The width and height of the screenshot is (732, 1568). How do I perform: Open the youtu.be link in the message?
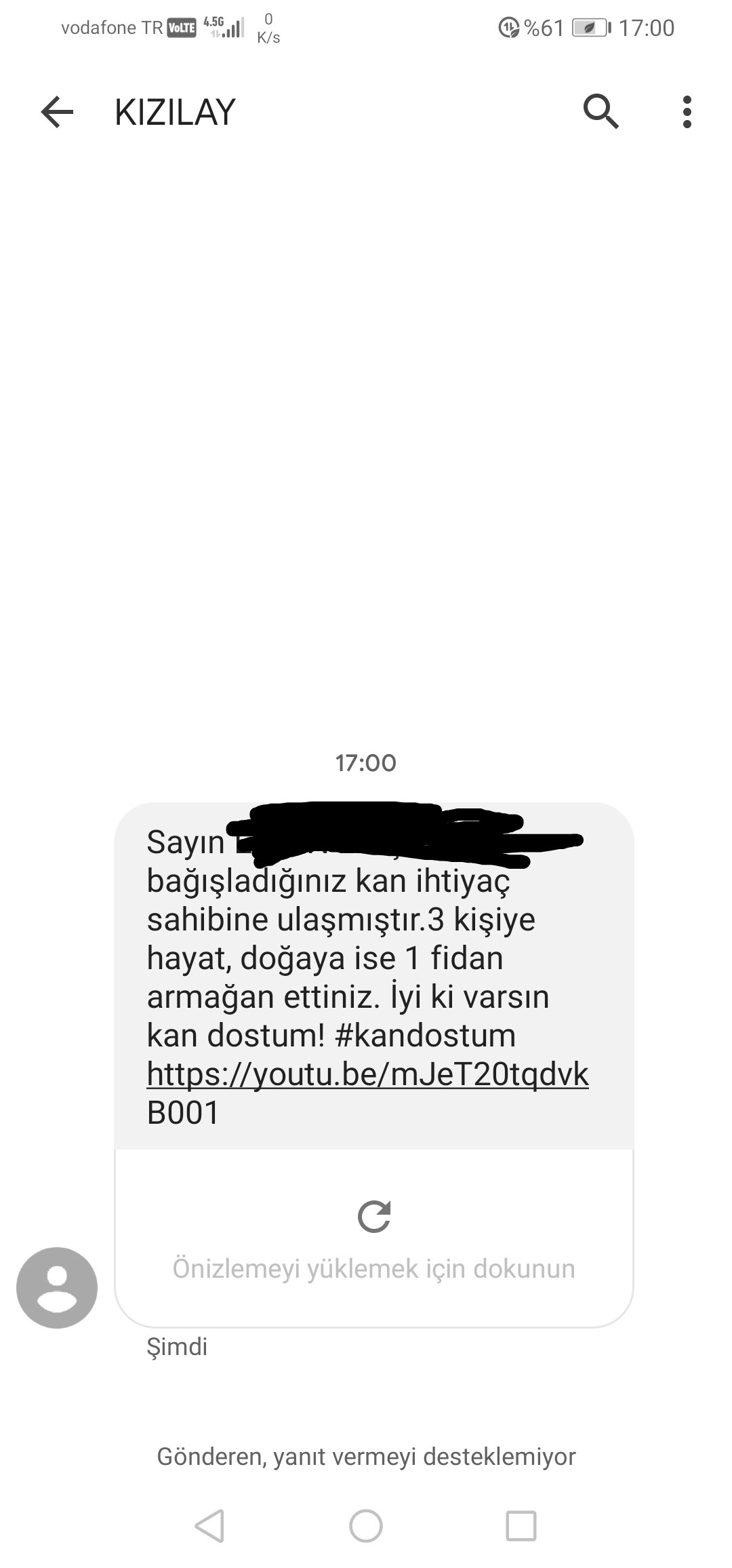(x=367, y=1074)
